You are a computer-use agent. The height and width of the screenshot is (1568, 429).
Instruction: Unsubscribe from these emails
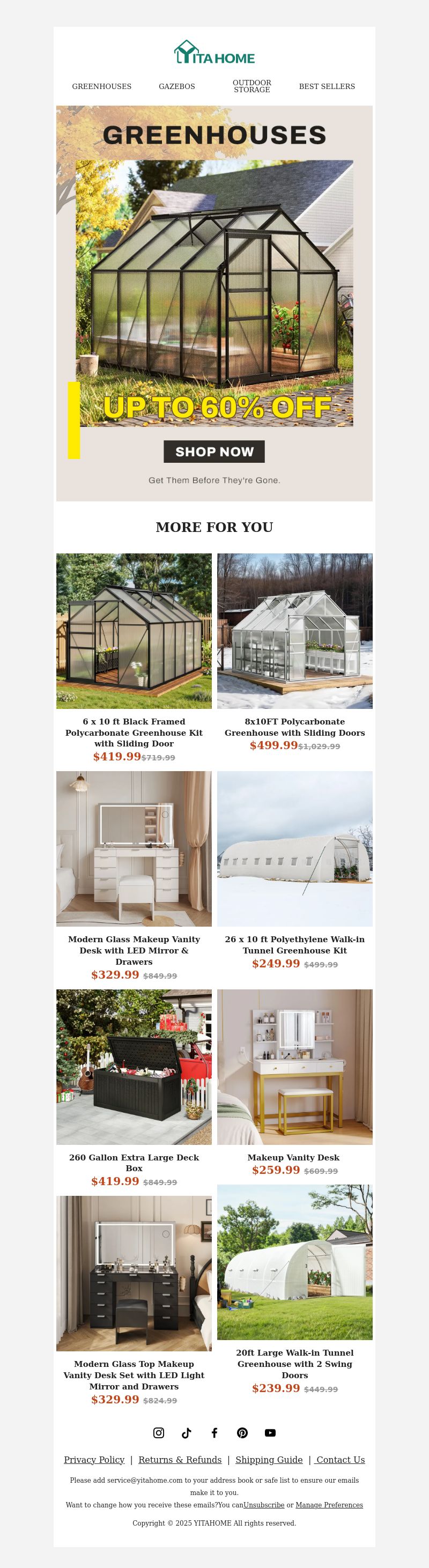(263, 1505)
